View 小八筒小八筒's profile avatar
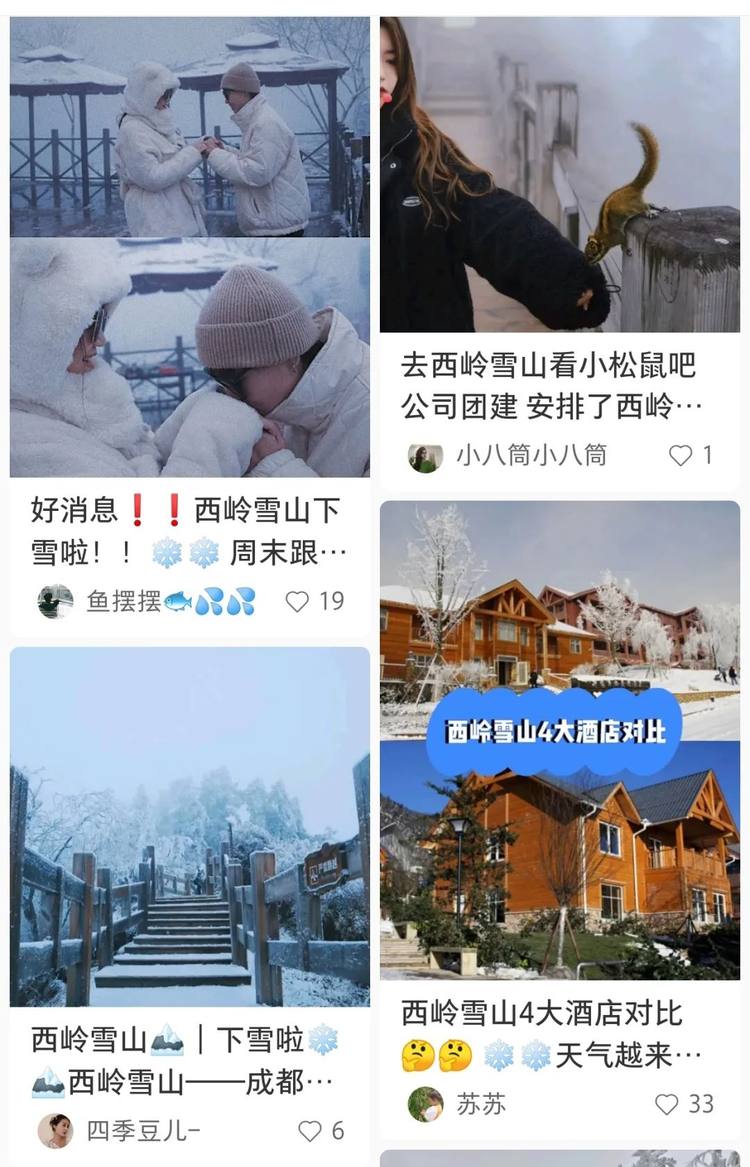The width and height of the screenshot is (750, 1167). pyautogui.click(x=425, y=456)
